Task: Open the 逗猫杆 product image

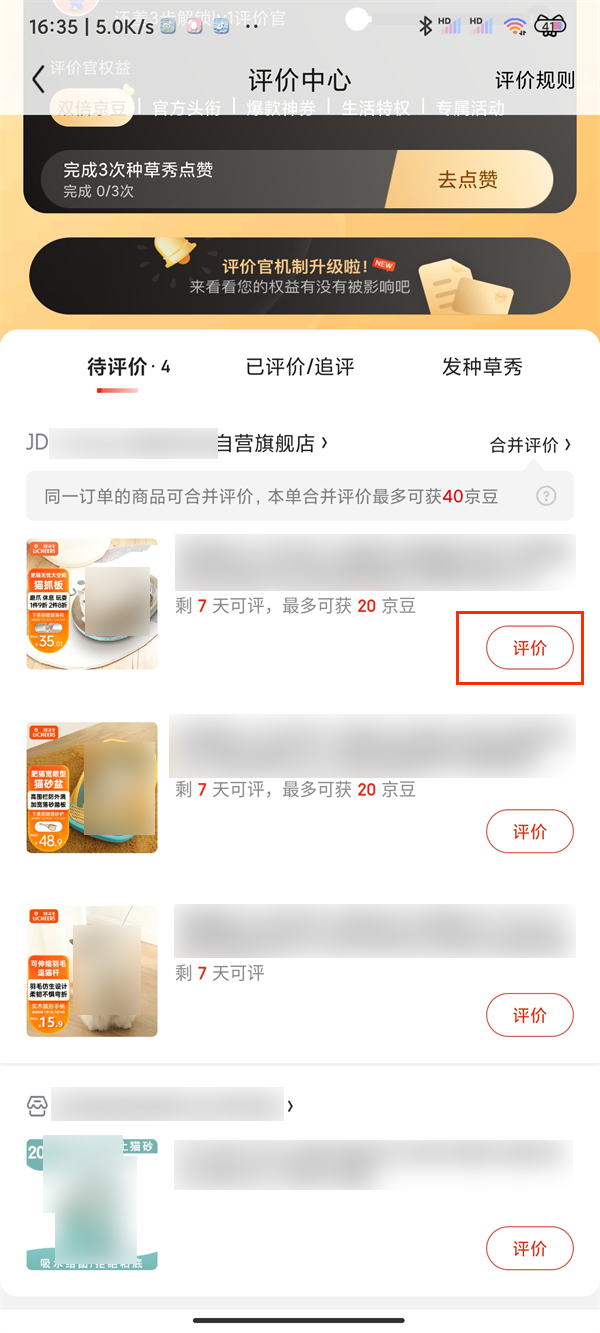Action: [92, 971]
